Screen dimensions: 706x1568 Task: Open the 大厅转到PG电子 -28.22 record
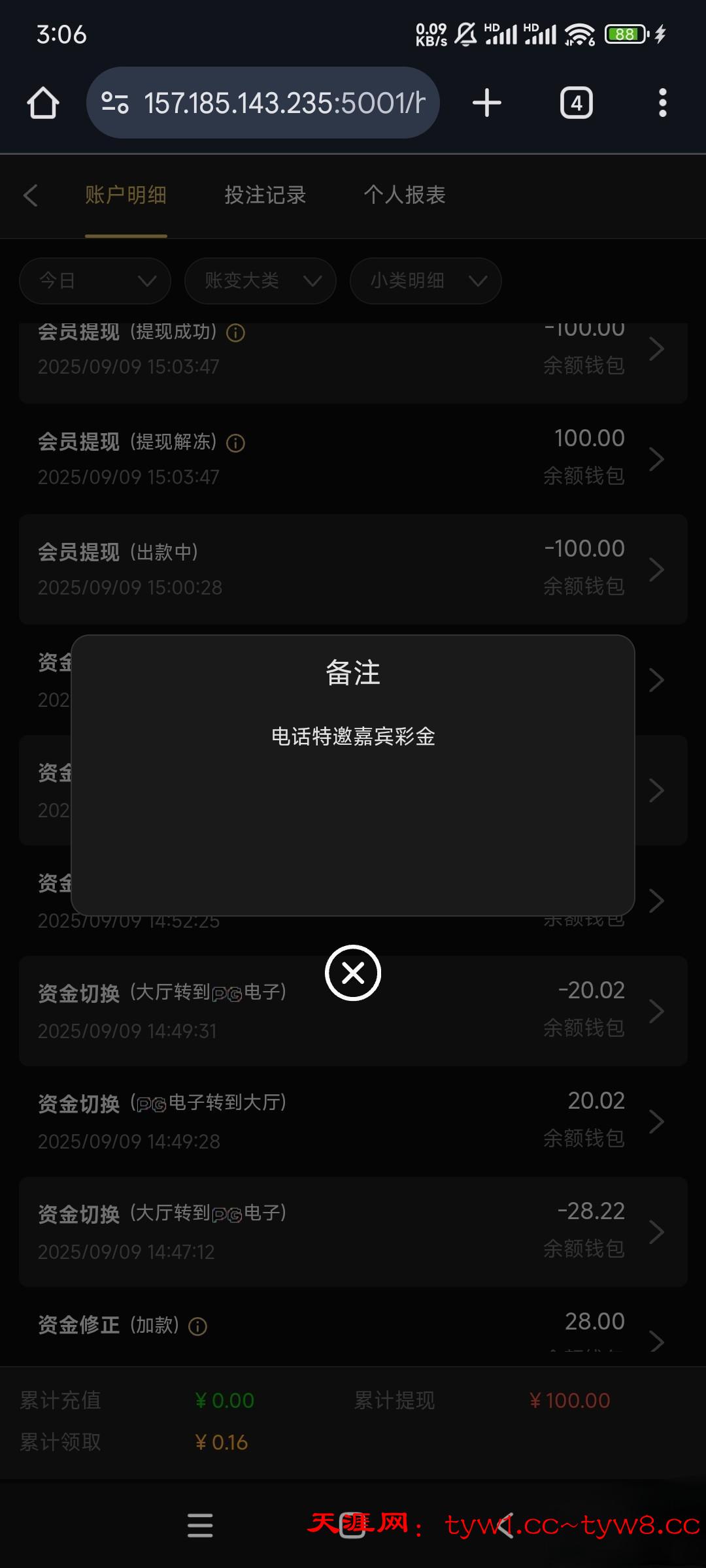pyautogui.click(x=353, y=1232)
